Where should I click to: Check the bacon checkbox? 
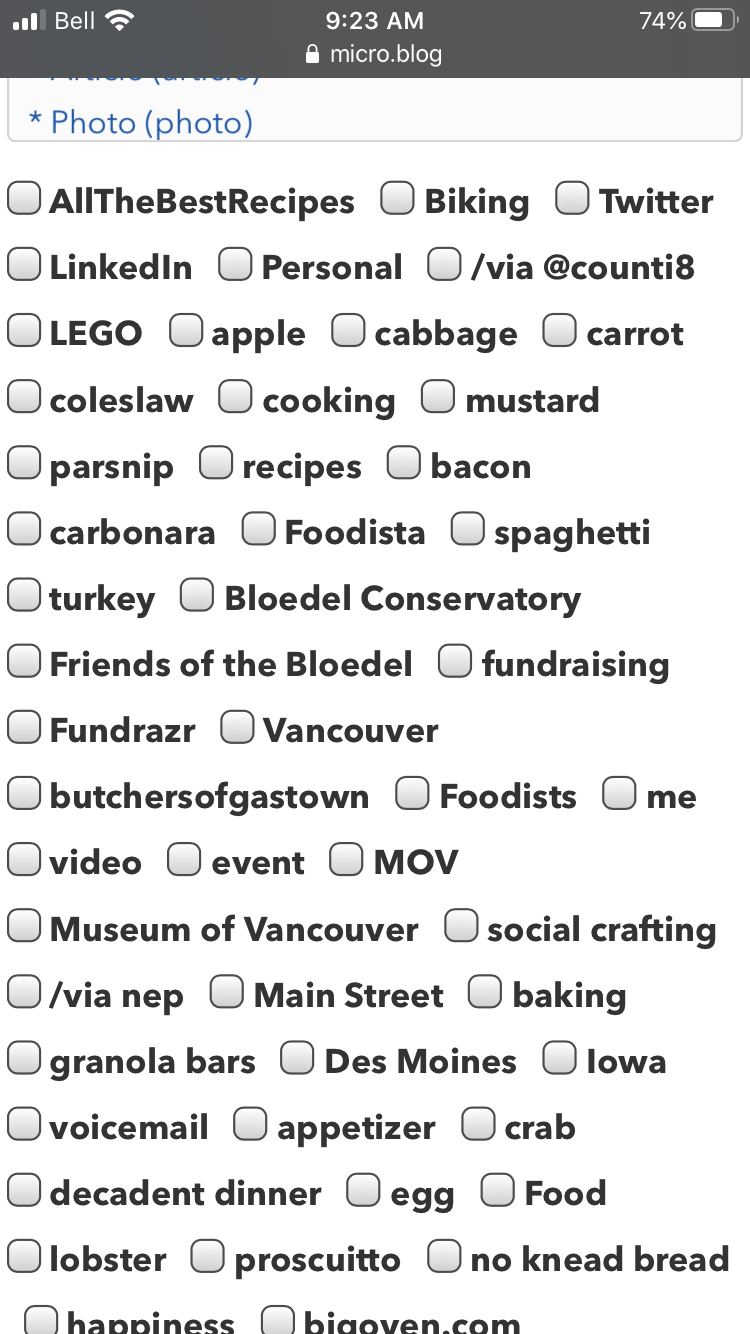404,463
